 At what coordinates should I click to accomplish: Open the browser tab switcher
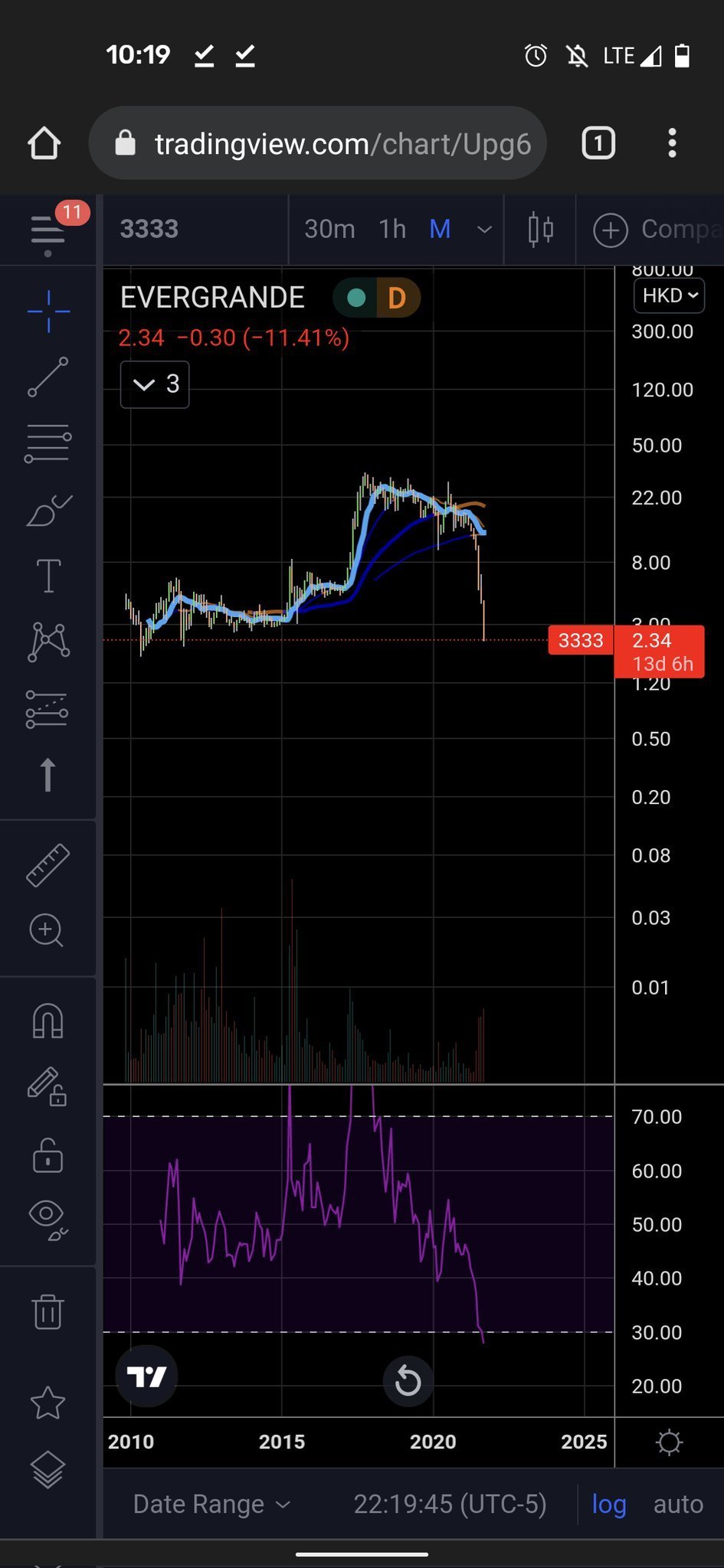[598, 143]
